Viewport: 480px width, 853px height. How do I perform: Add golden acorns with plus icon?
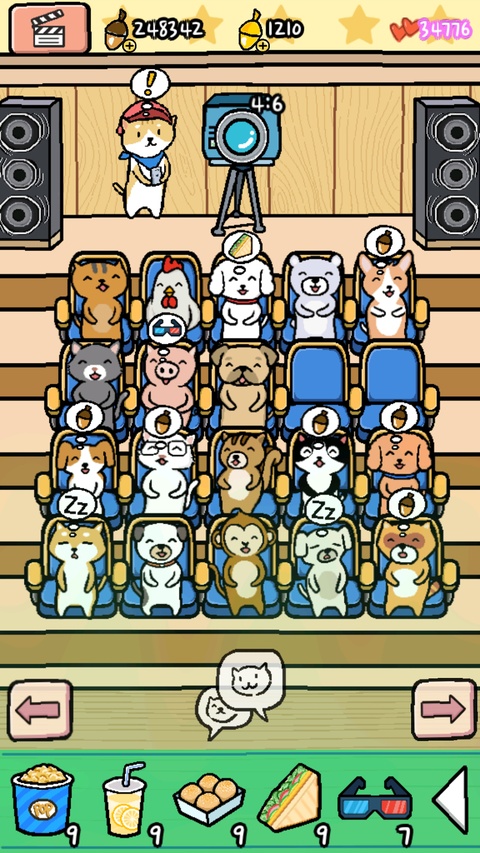(x=262, y=46)
